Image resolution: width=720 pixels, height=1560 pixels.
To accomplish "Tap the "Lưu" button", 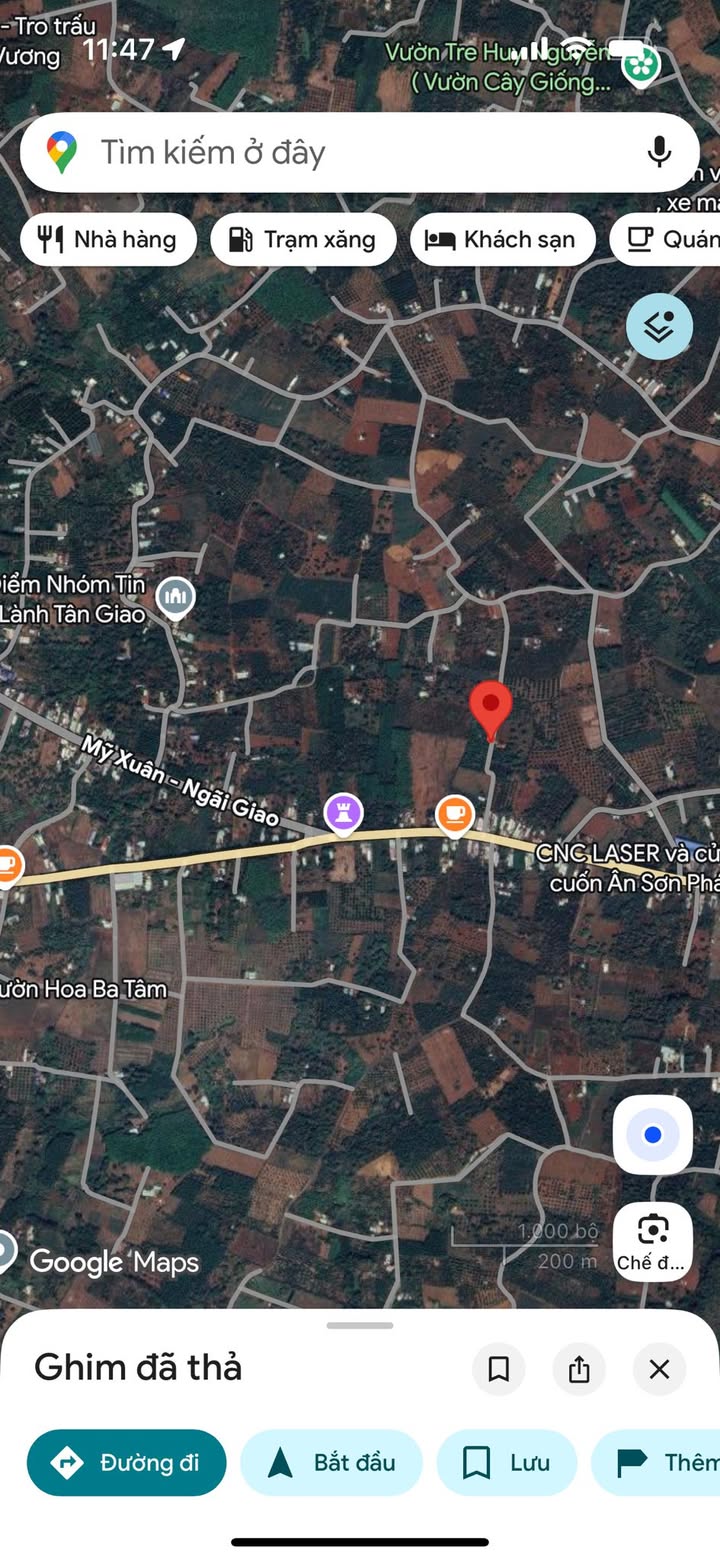I will [507, 1463].
